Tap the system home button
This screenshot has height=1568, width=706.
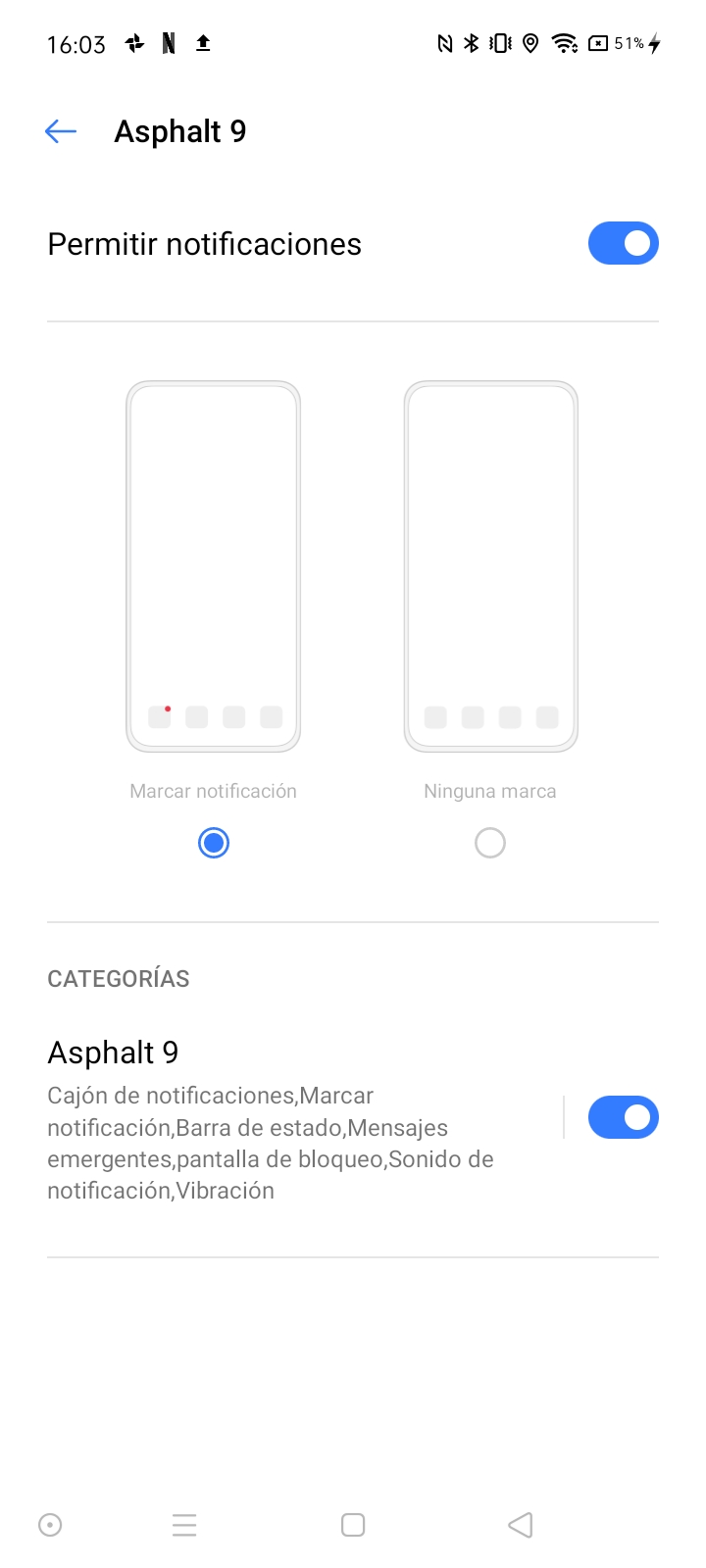click(353, 1525)
